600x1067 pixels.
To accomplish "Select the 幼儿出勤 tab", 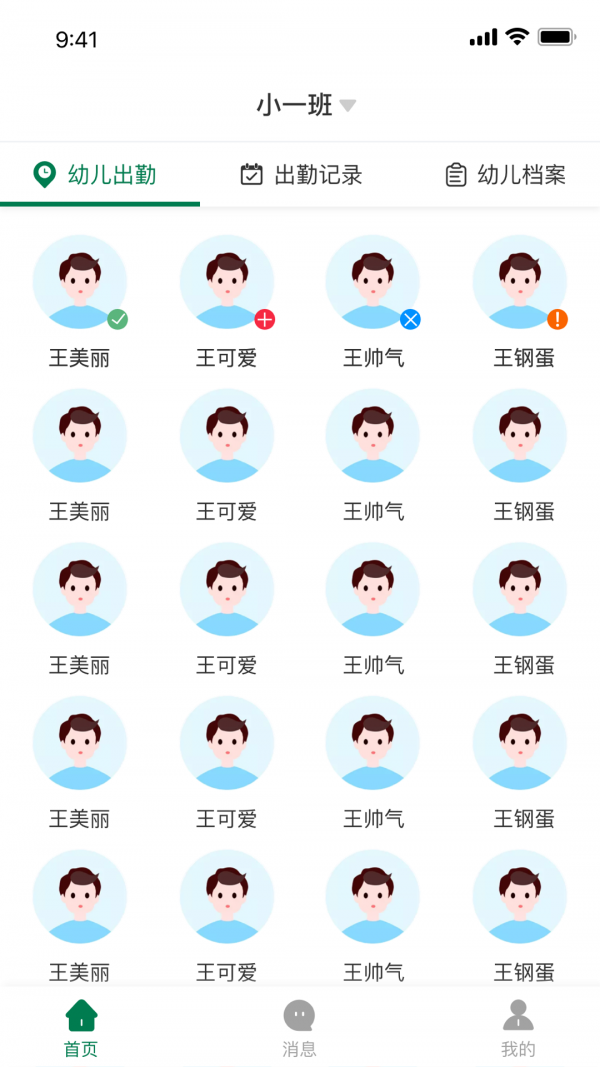I will tap(100, 175).
